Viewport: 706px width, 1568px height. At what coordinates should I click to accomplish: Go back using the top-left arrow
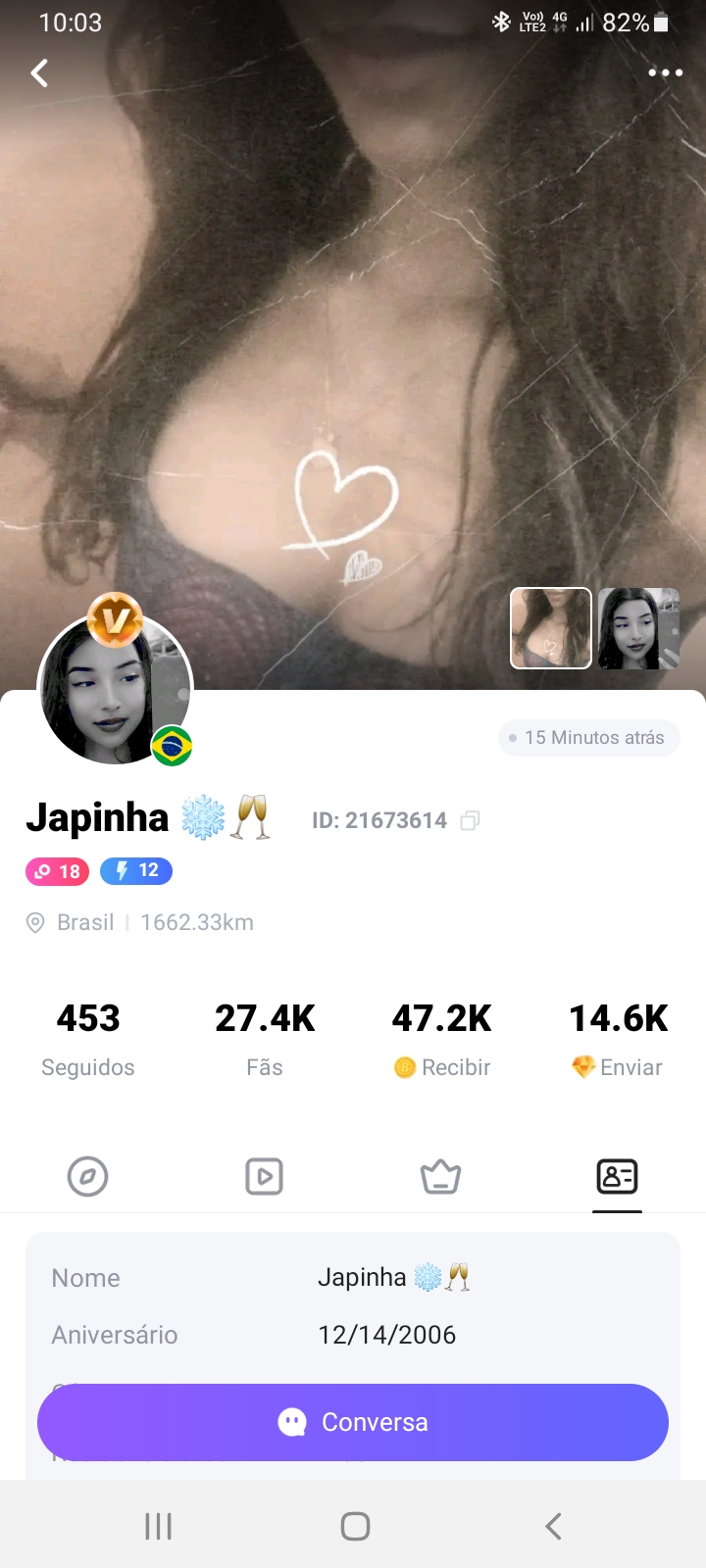coord(39,73)
